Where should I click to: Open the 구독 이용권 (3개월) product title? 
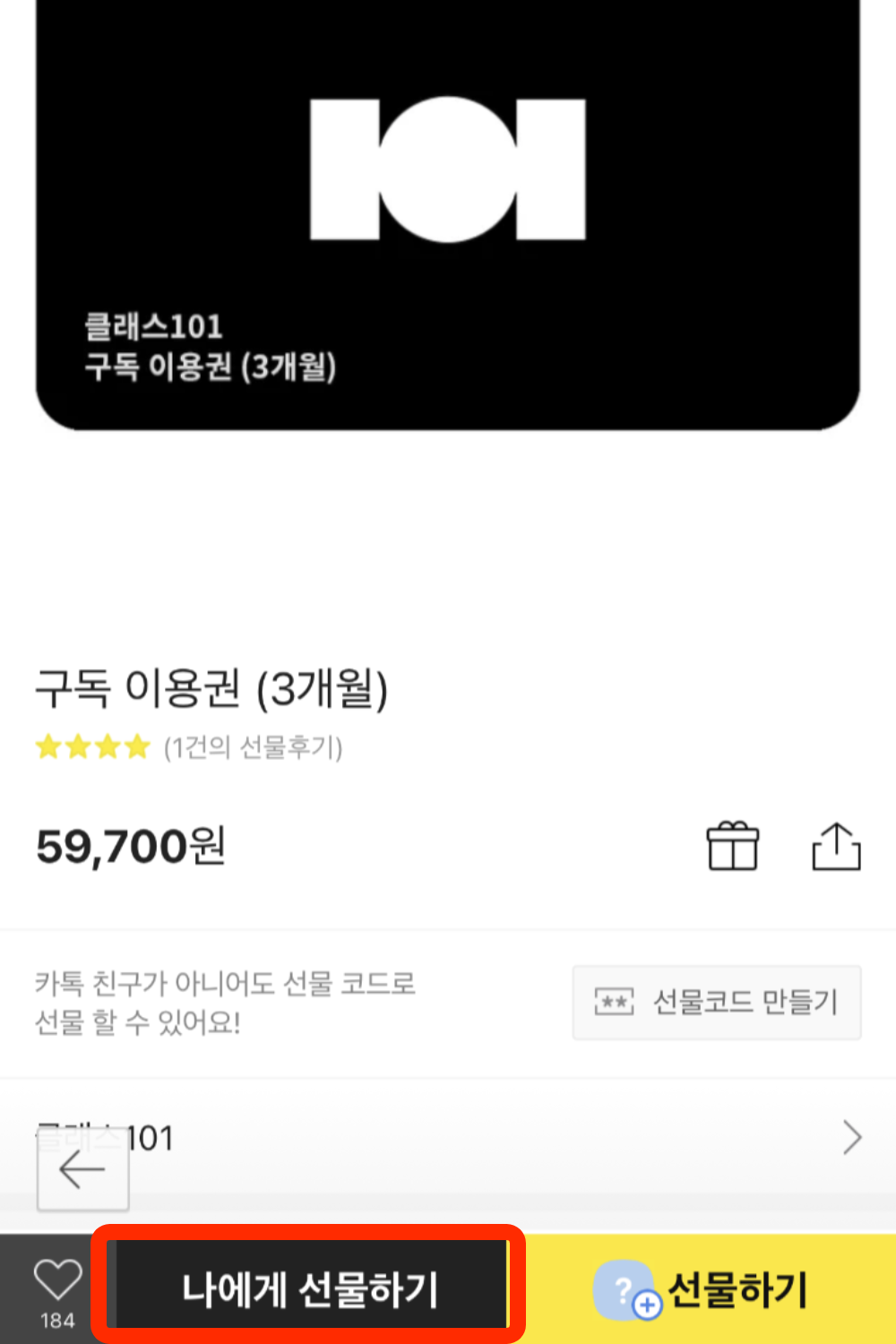click(x=213, y=688)
